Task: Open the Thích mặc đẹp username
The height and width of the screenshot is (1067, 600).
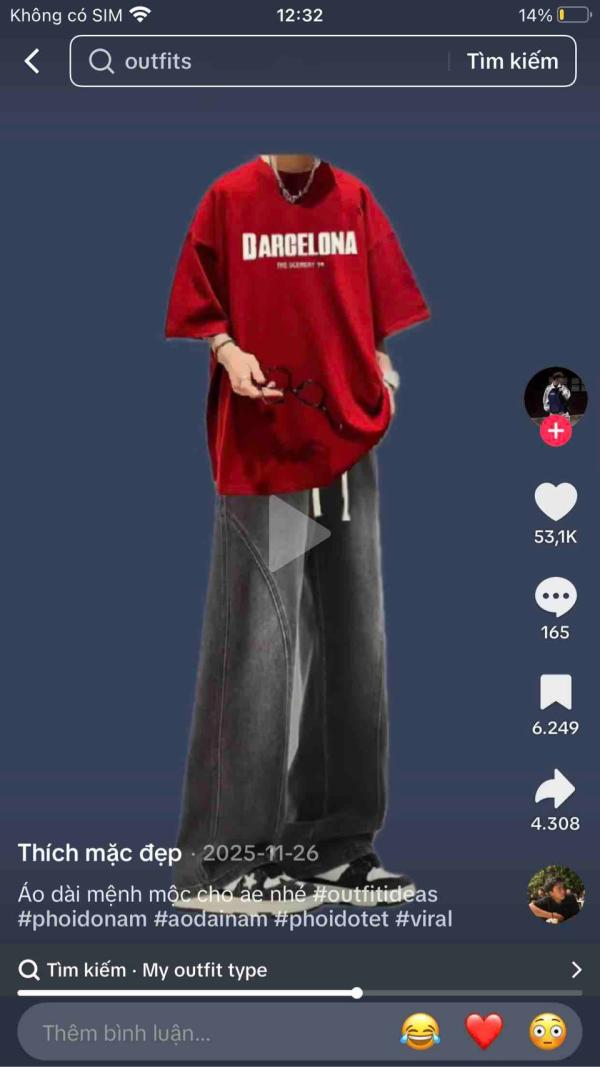Action: 100,853
